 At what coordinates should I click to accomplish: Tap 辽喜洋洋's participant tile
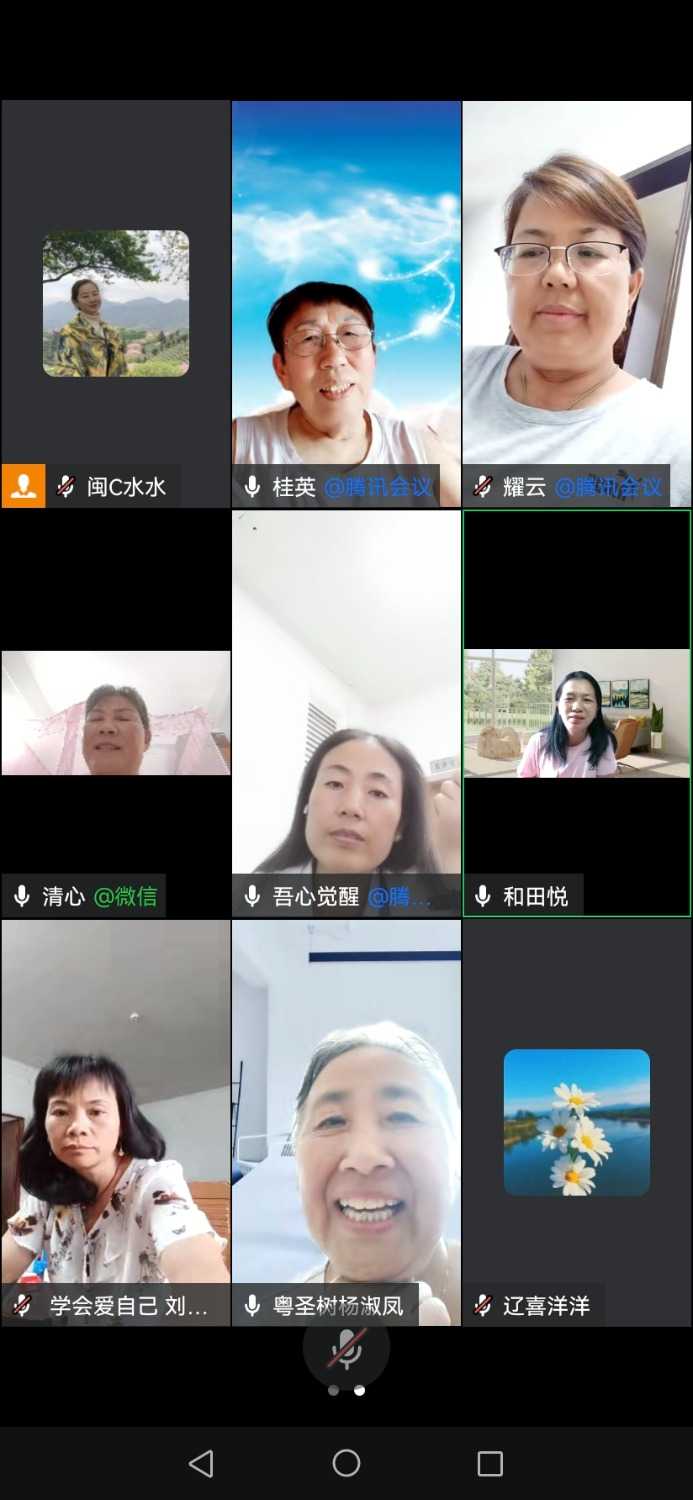(x=577, y=1122)
